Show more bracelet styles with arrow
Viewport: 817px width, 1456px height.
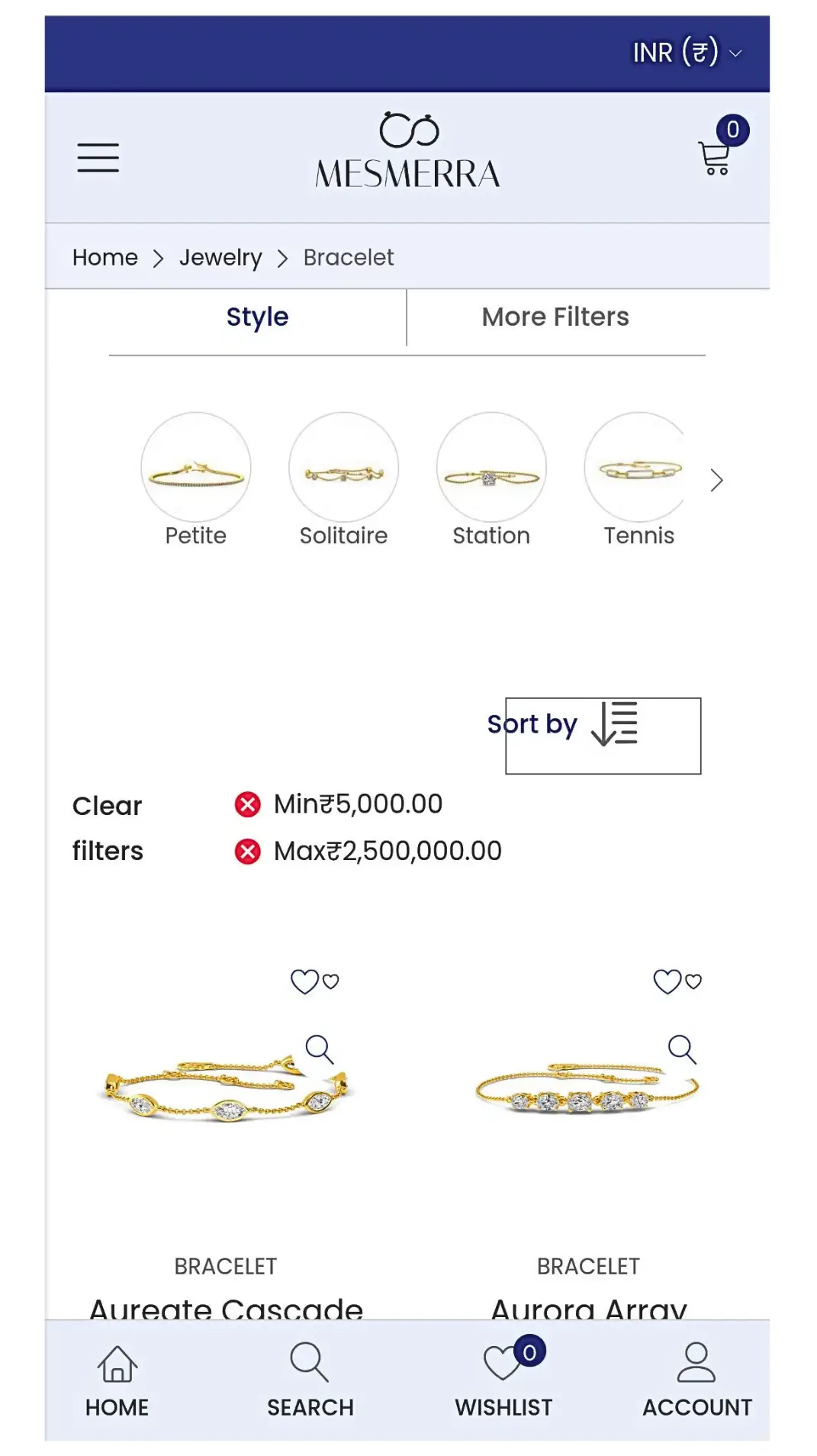pyautogui.click(x=716, y=480)
